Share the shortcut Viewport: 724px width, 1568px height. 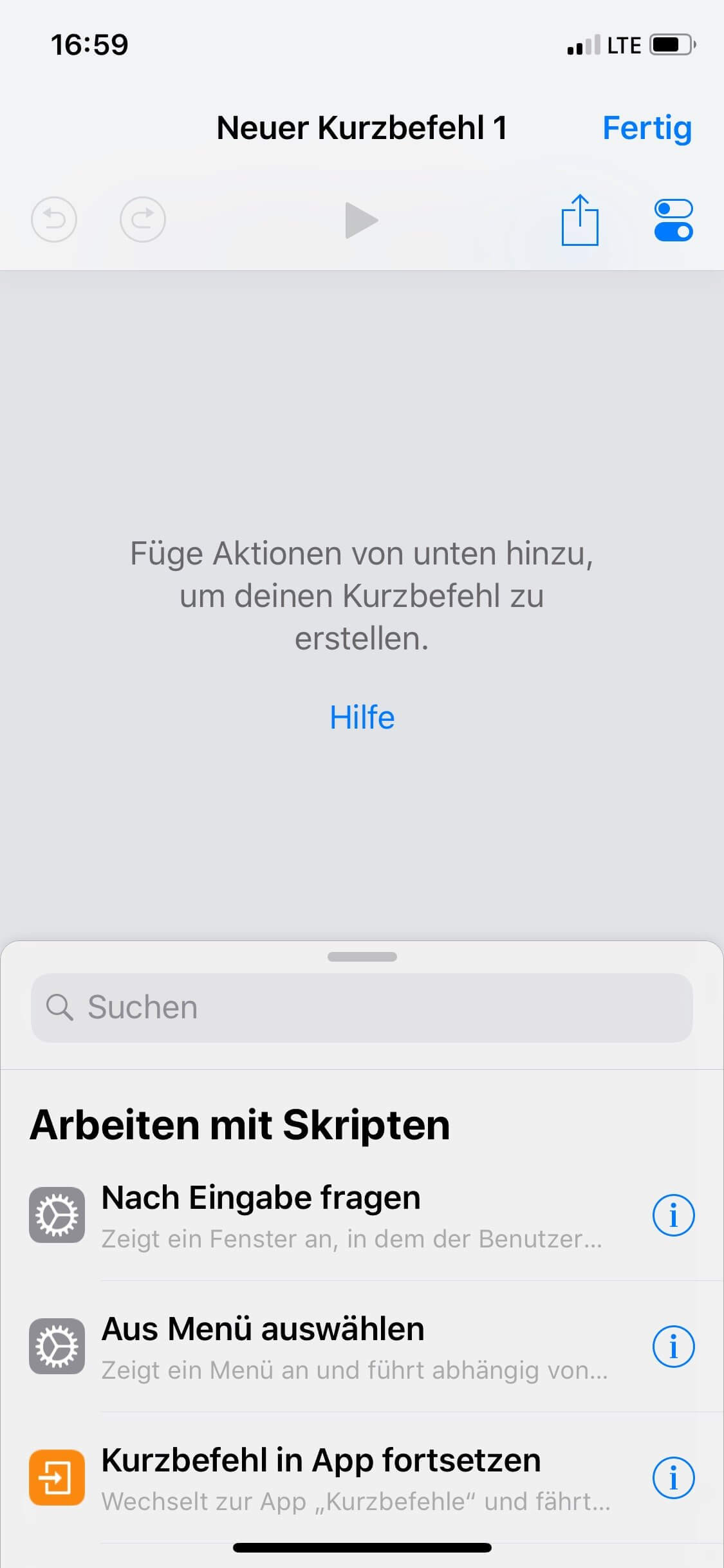pos(580,219)
